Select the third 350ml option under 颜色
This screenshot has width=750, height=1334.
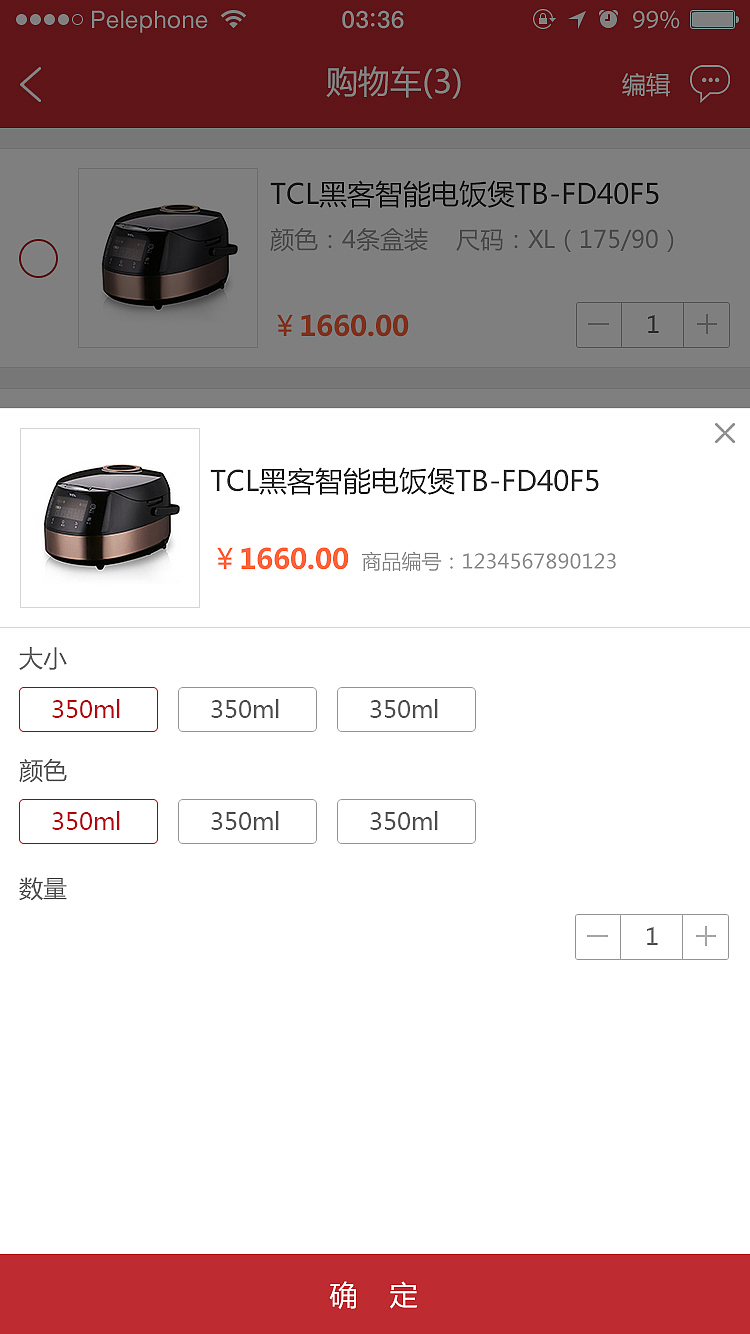406,821
